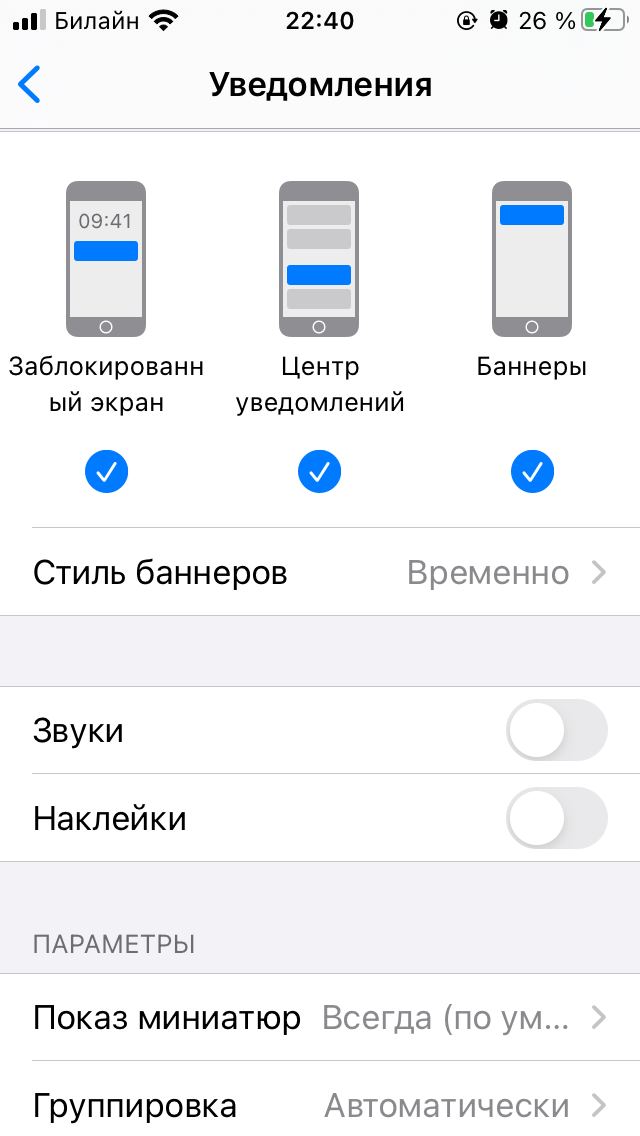Uncheck the Центр уведомлений alert option

(x=319, y=472)
